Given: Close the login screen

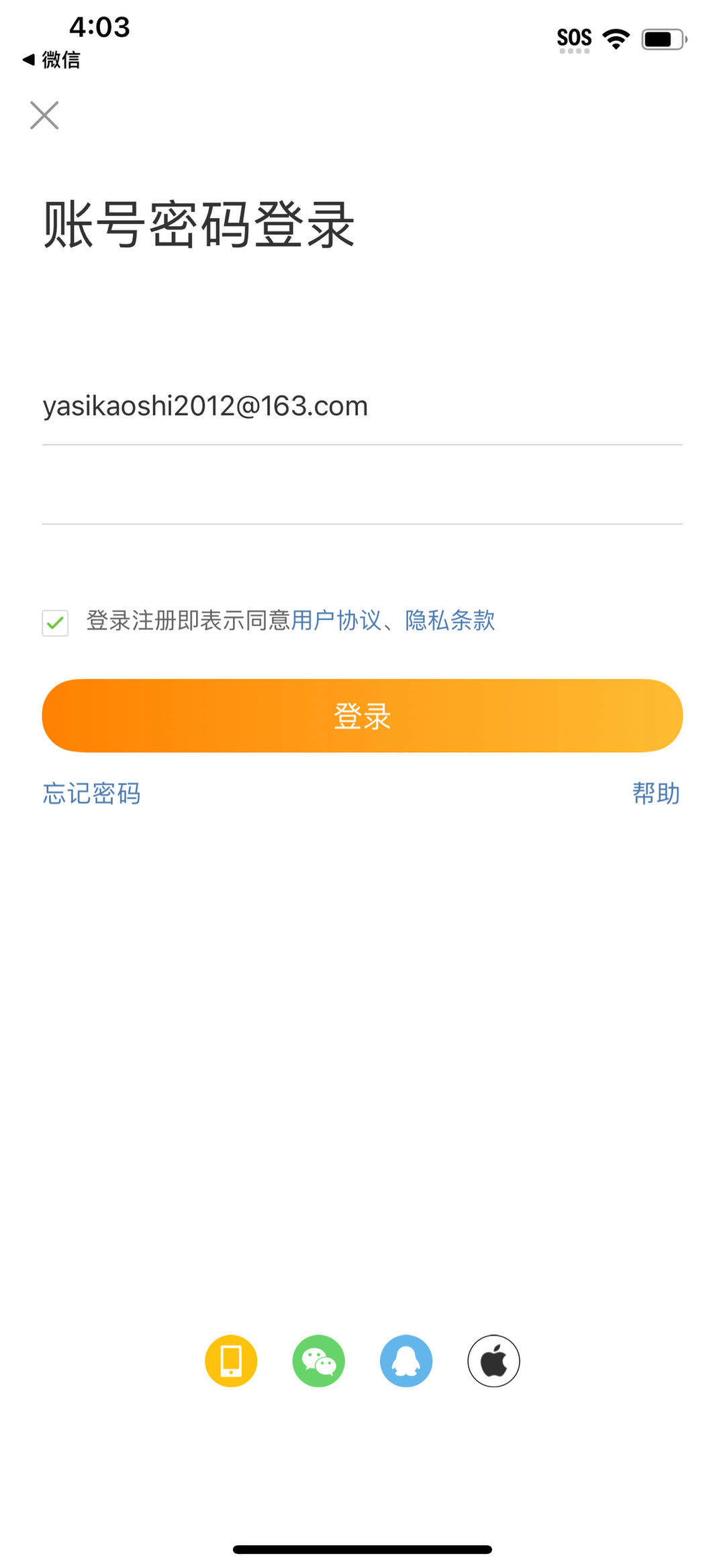Looking at the screenshot, I should [x=44, y=115].
